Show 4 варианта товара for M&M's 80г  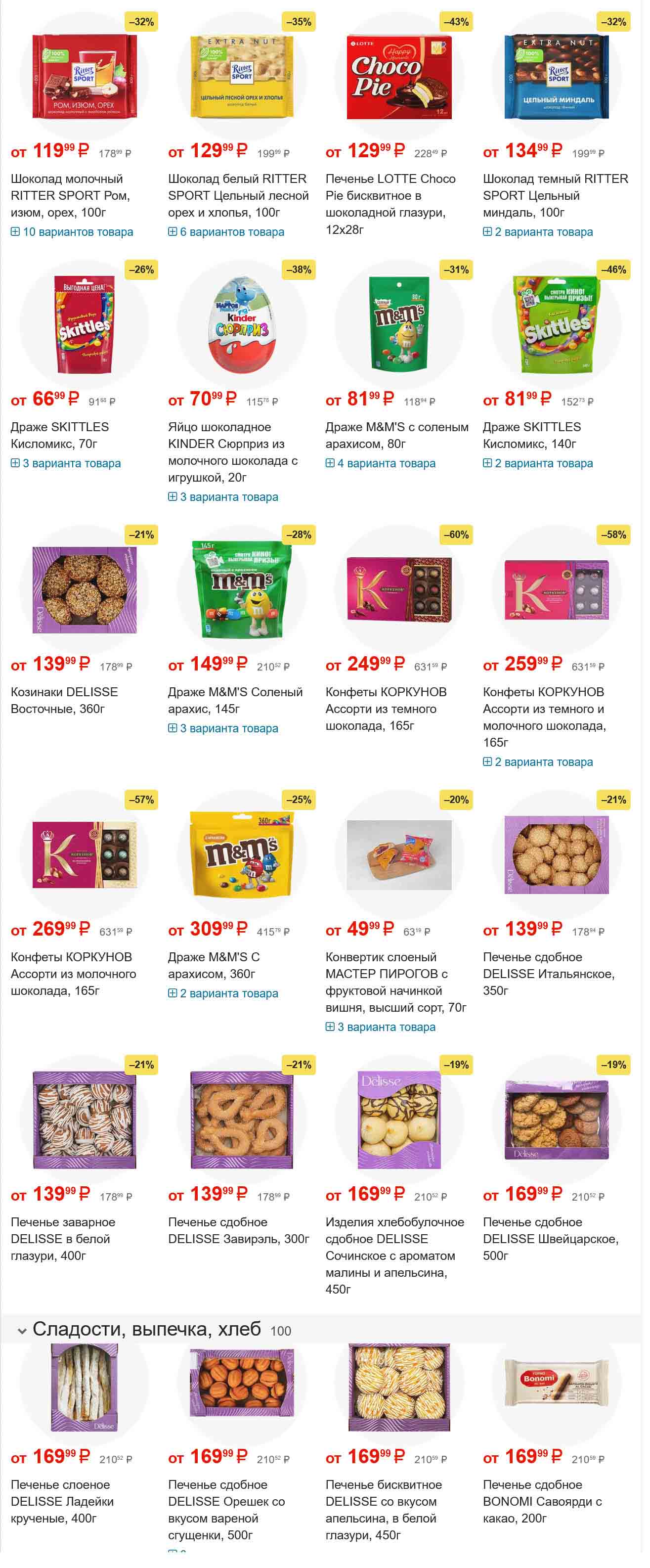[381, 463]
